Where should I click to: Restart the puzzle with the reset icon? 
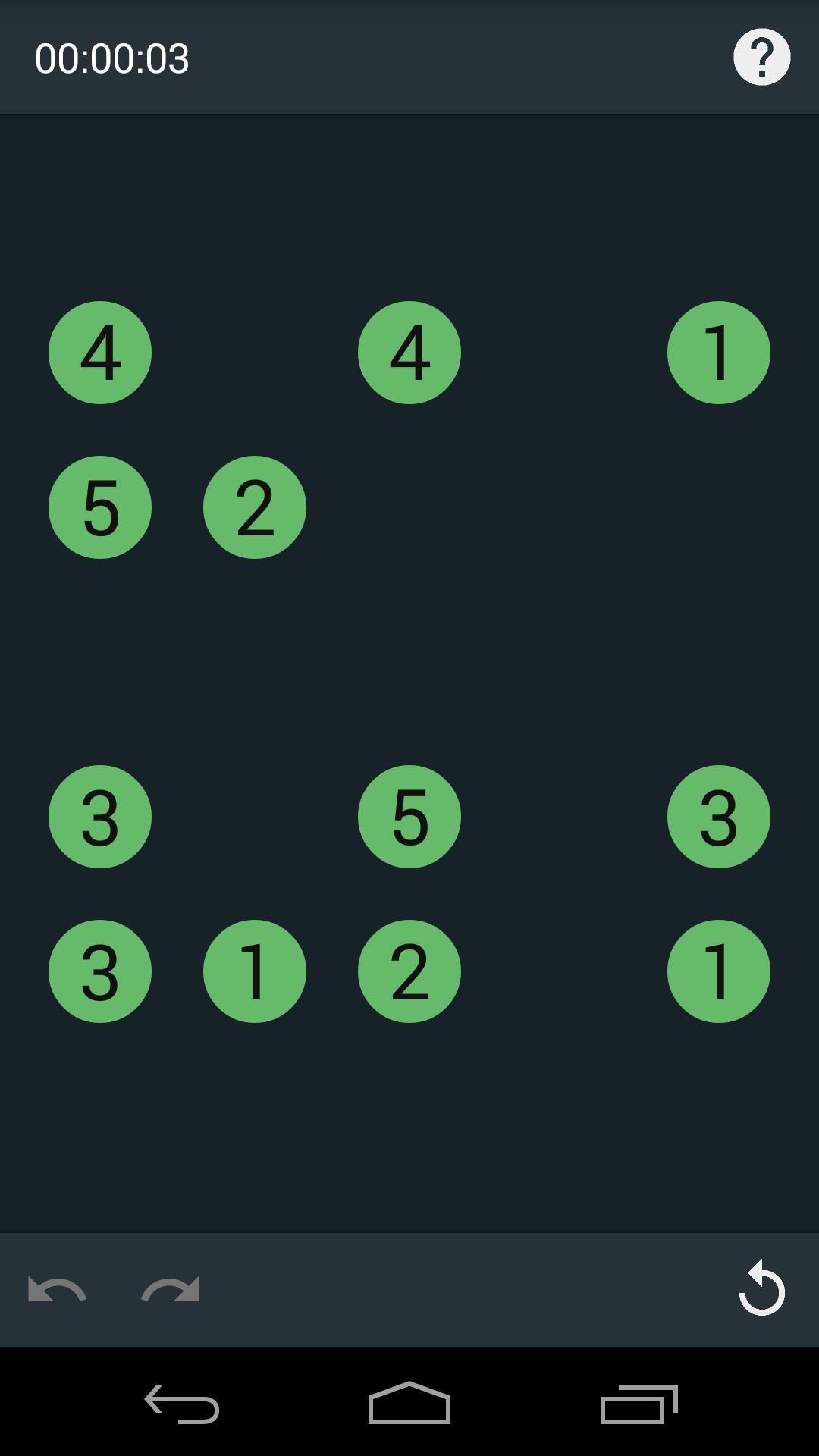click(761, 1288)
